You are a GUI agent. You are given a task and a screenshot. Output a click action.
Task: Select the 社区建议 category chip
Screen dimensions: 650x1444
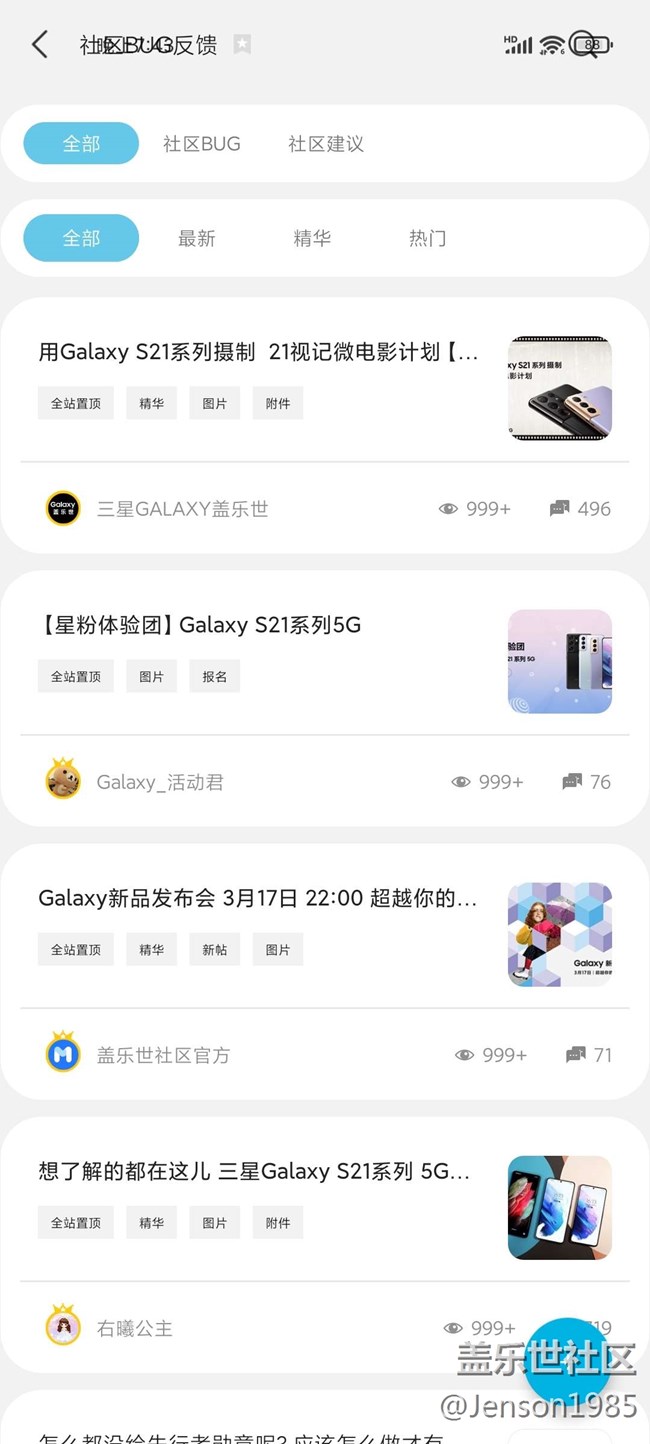pyautogui.click(x=326, y=144)
